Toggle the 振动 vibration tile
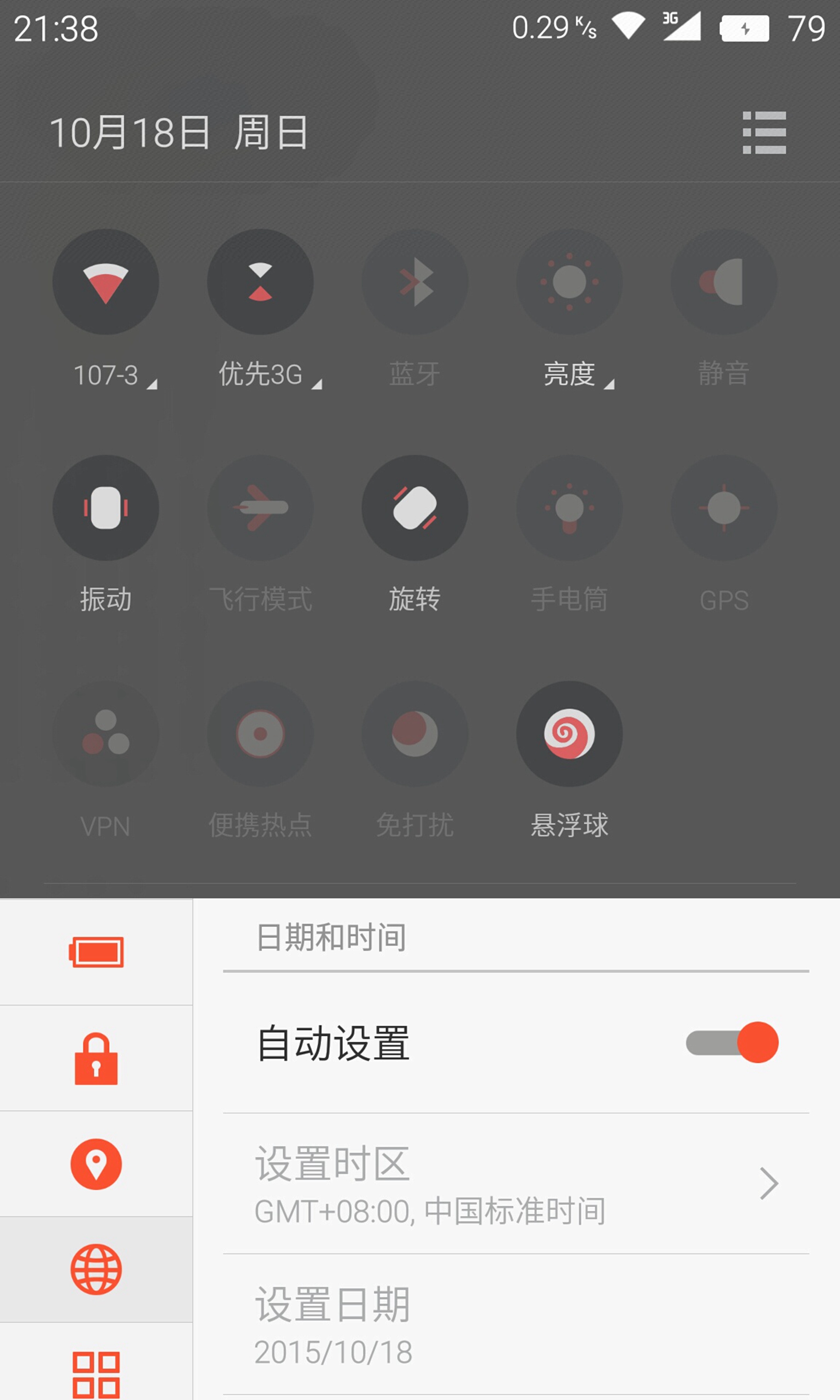Viewport: 840px width, 1400px height. [106, 507]
